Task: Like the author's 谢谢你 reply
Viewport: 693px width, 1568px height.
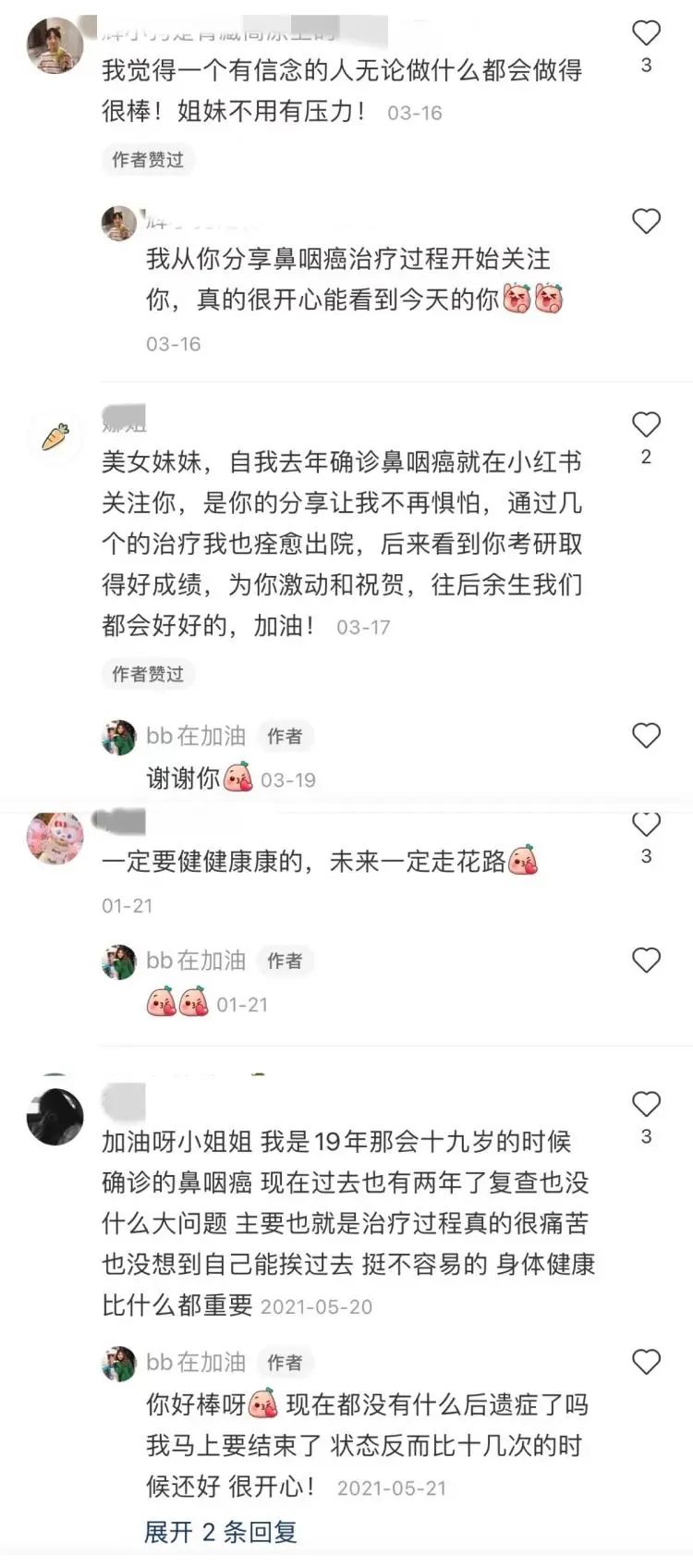Action: [x=646, y=736]
